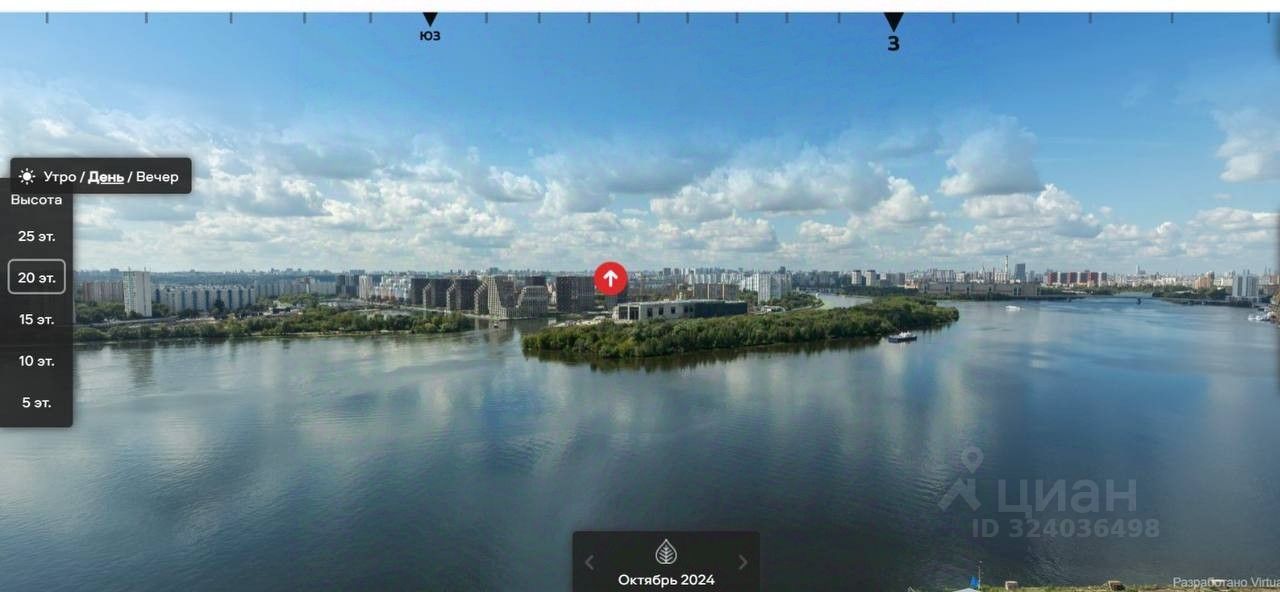This screenshot has height=592, width=1280.
Task: Switch the lighting to Утро
Action: [59, 177]
